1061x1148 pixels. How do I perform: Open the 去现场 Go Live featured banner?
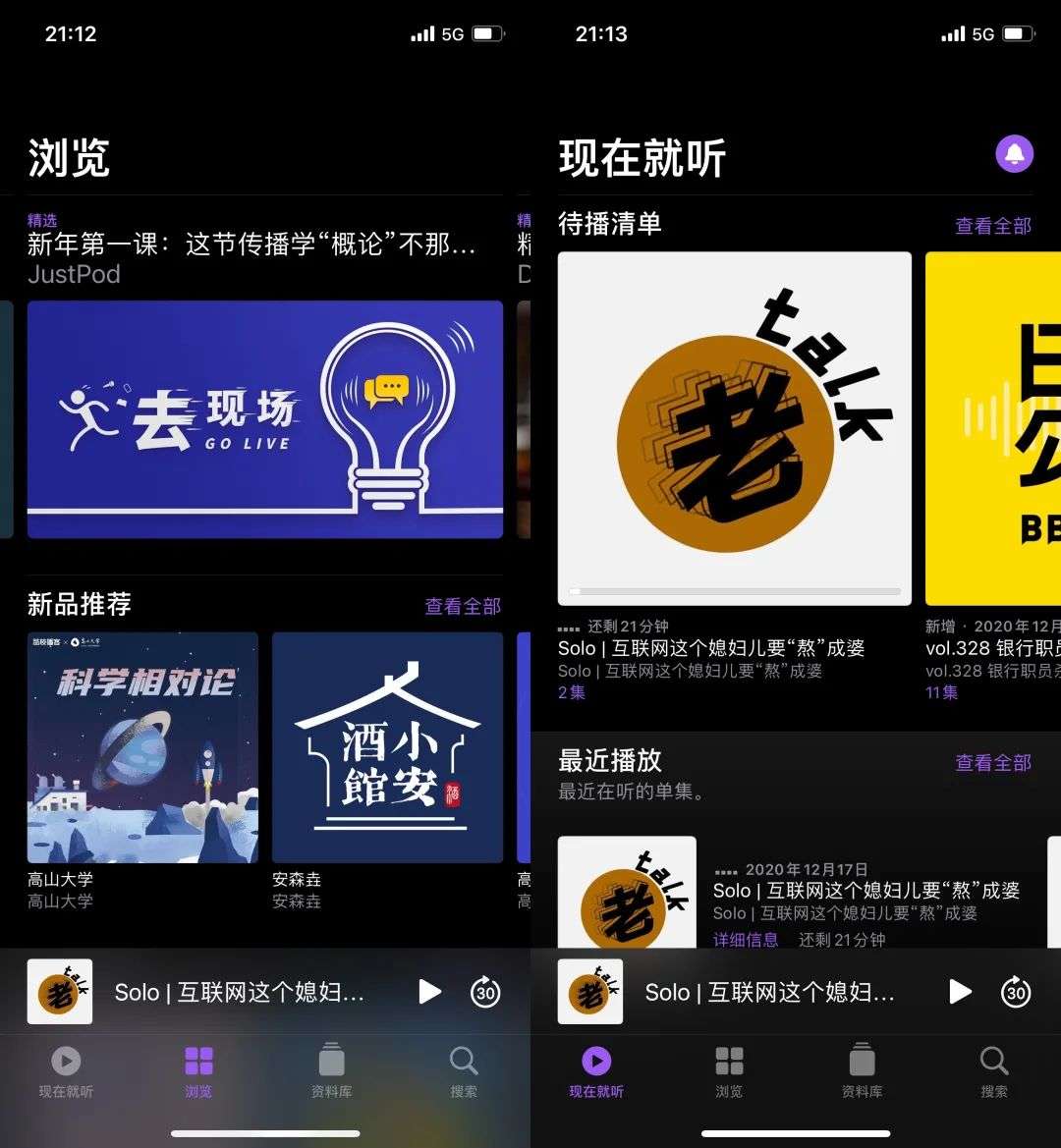point(265,419)
